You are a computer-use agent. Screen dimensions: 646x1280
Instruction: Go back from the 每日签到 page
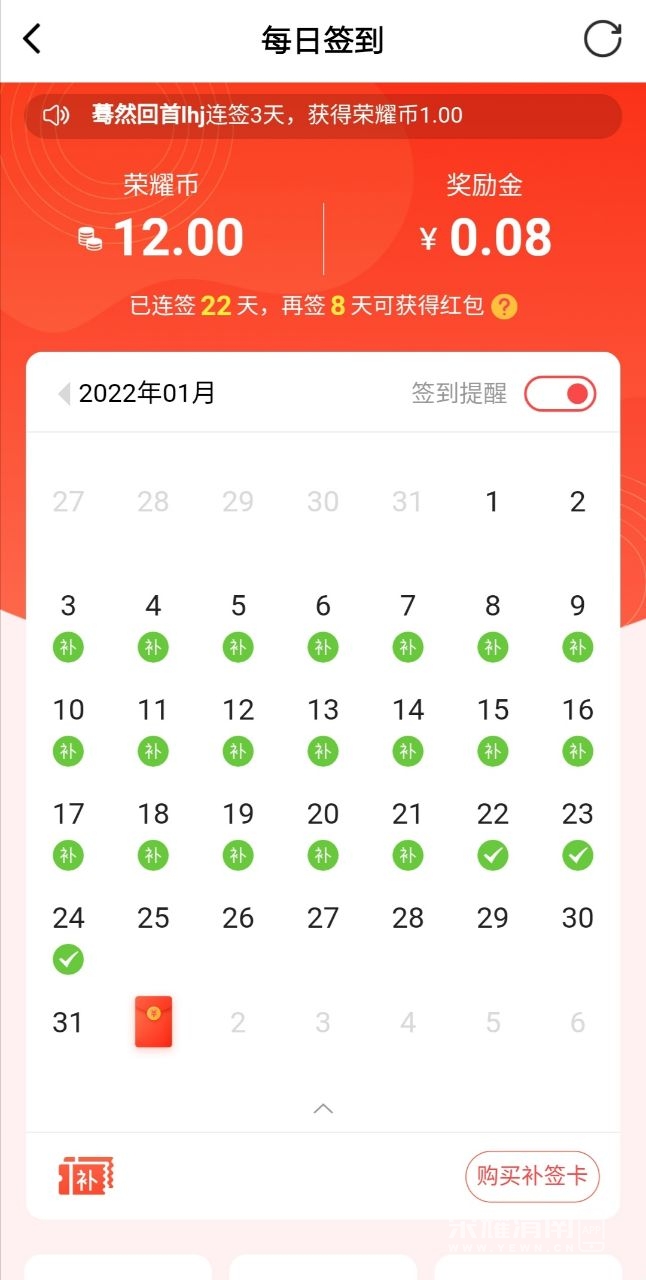pos(33,40)
